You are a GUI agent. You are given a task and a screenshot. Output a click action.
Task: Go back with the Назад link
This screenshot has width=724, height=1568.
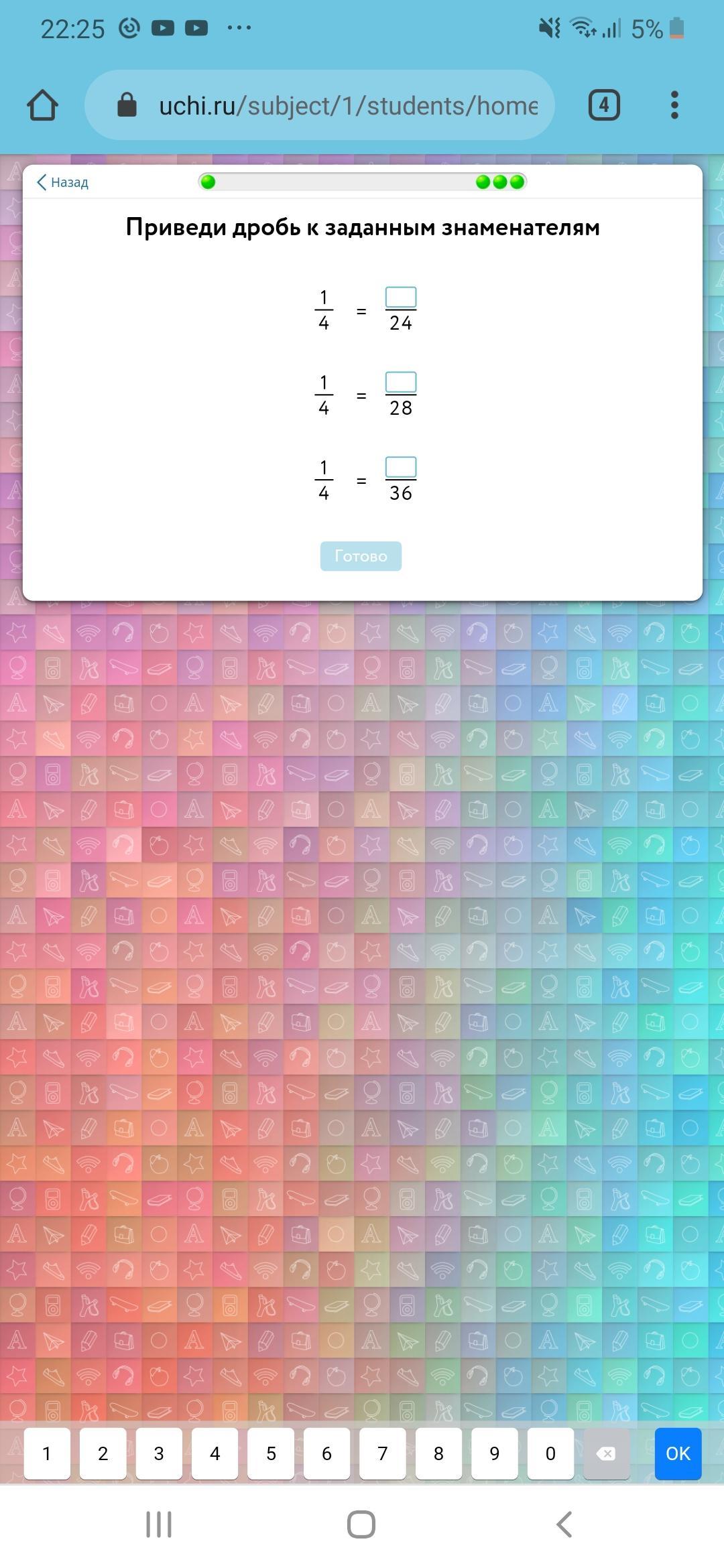click(x=62, y=182)
